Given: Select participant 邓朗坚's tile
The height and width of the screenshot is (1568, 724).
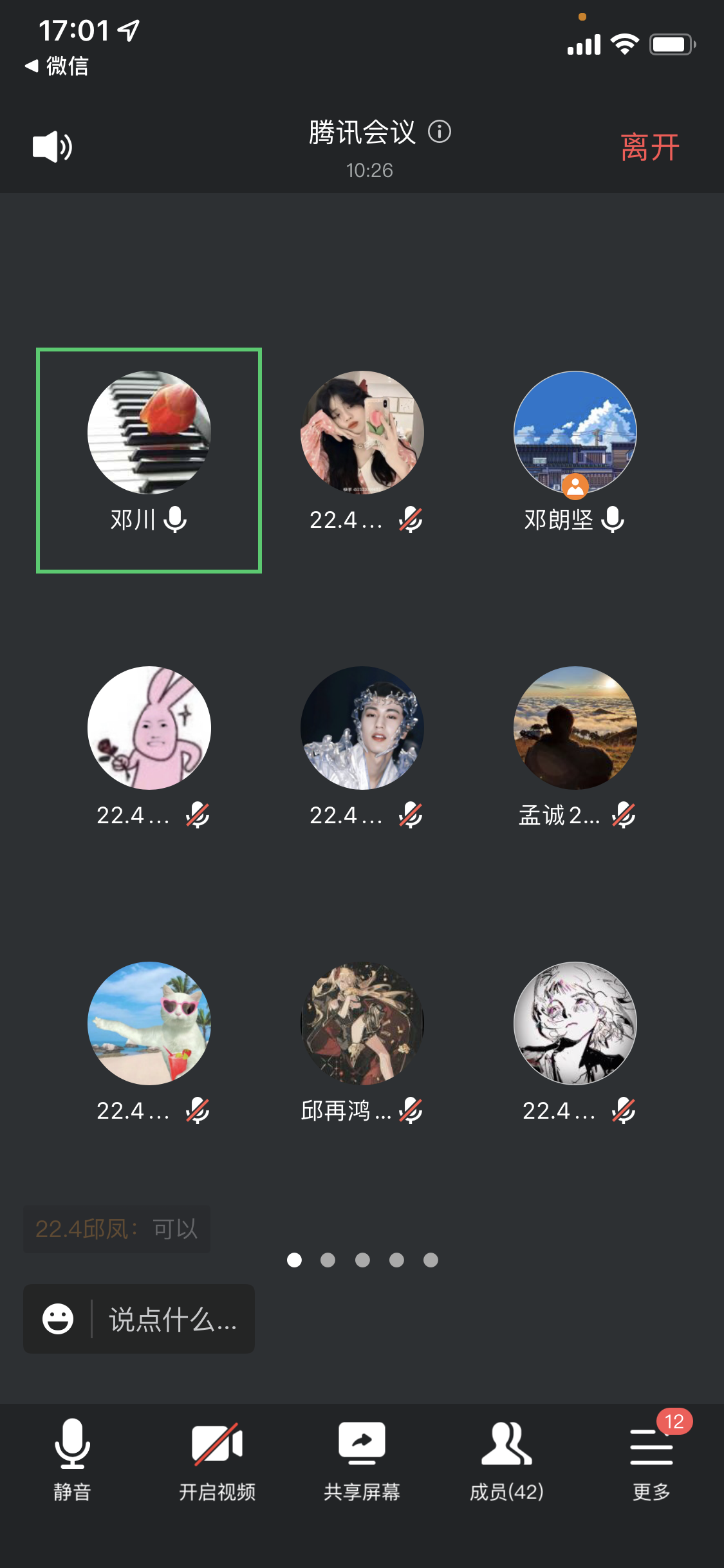Looking at the screenshot, I should (575, 451).
